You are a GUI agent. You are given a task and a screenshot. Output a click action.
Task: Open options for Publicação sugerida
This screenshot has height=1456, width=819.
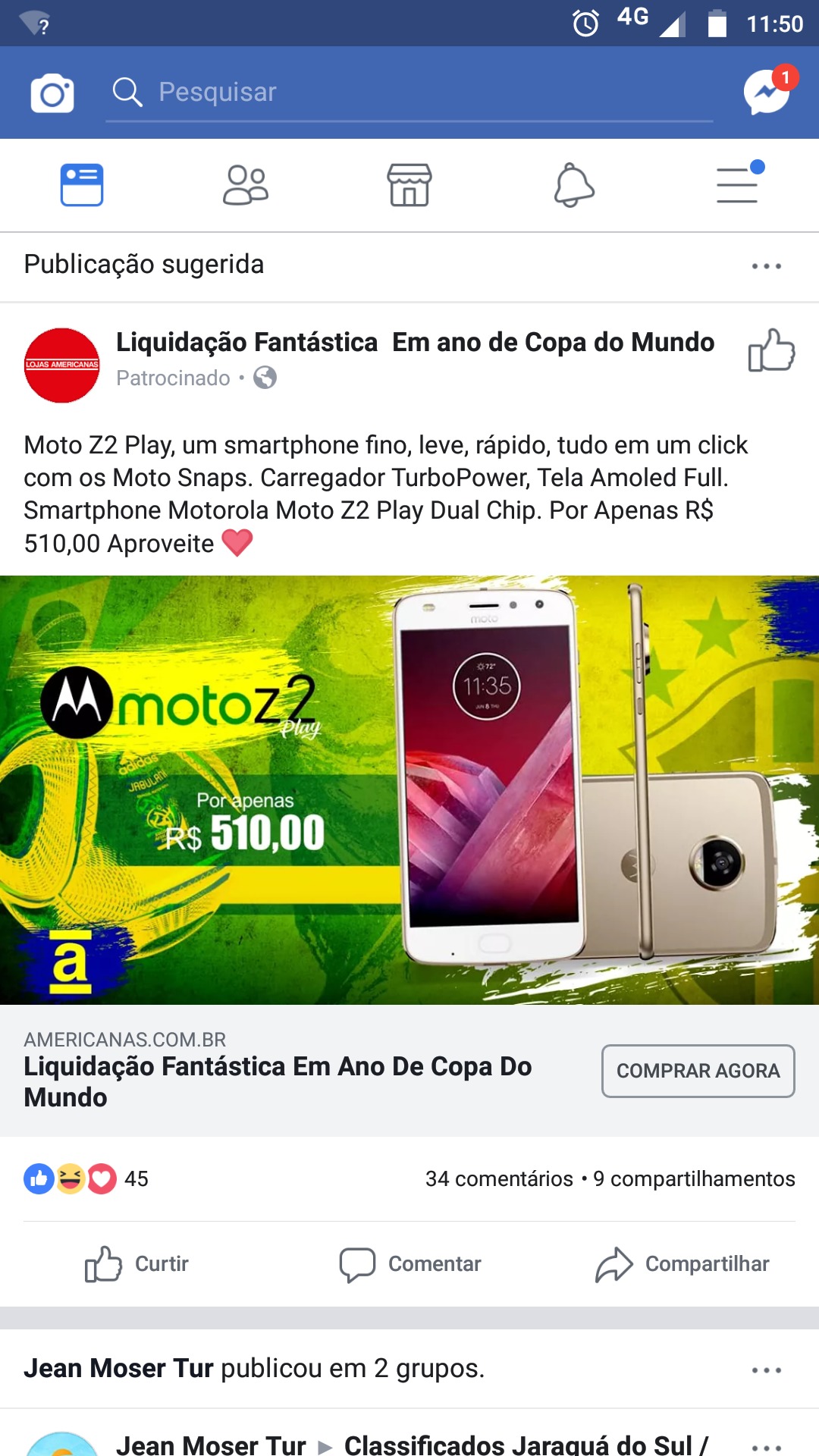tap(766, 266)
